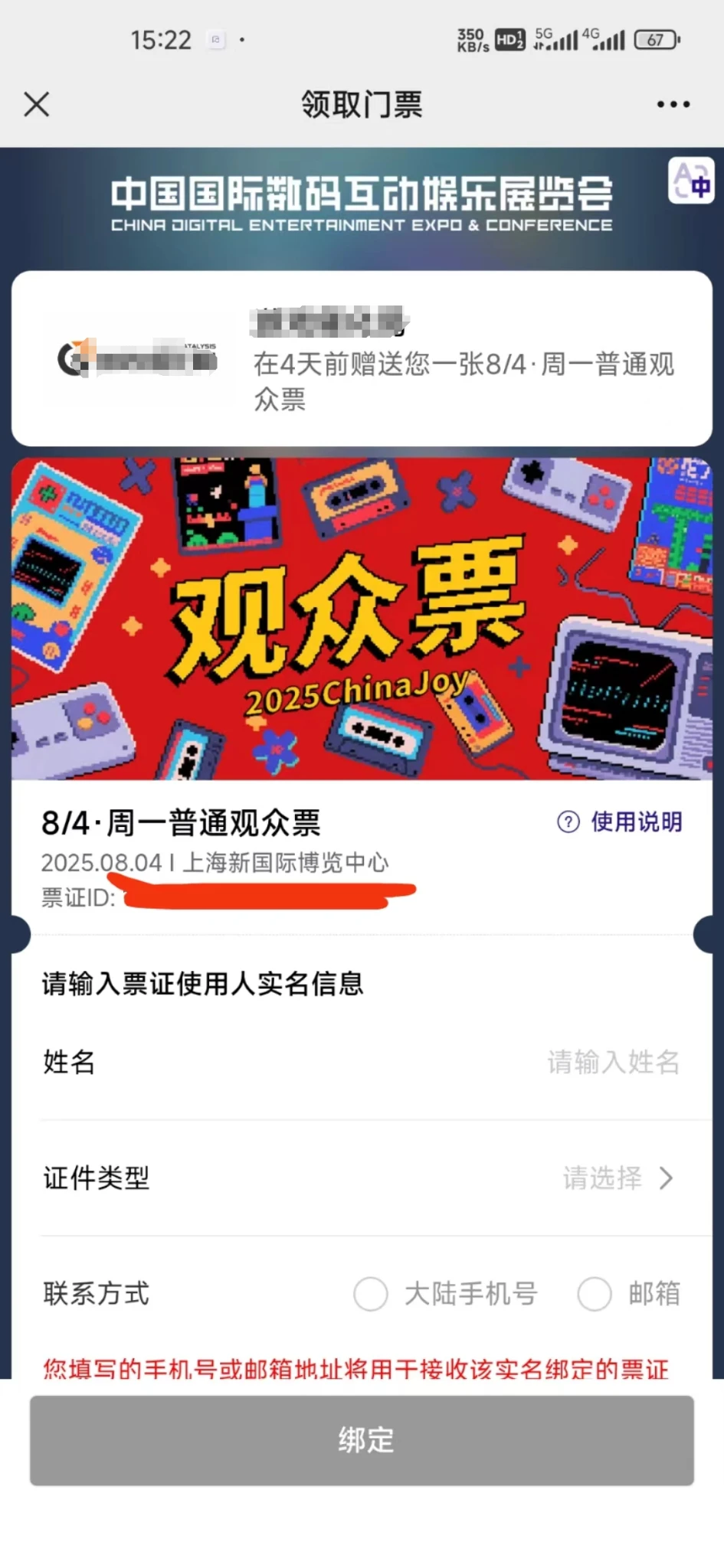The width and height of the screenshot is (724, 1568).
Task: Select 大陆手机号 as contact method
Action: coord(371,1294)
